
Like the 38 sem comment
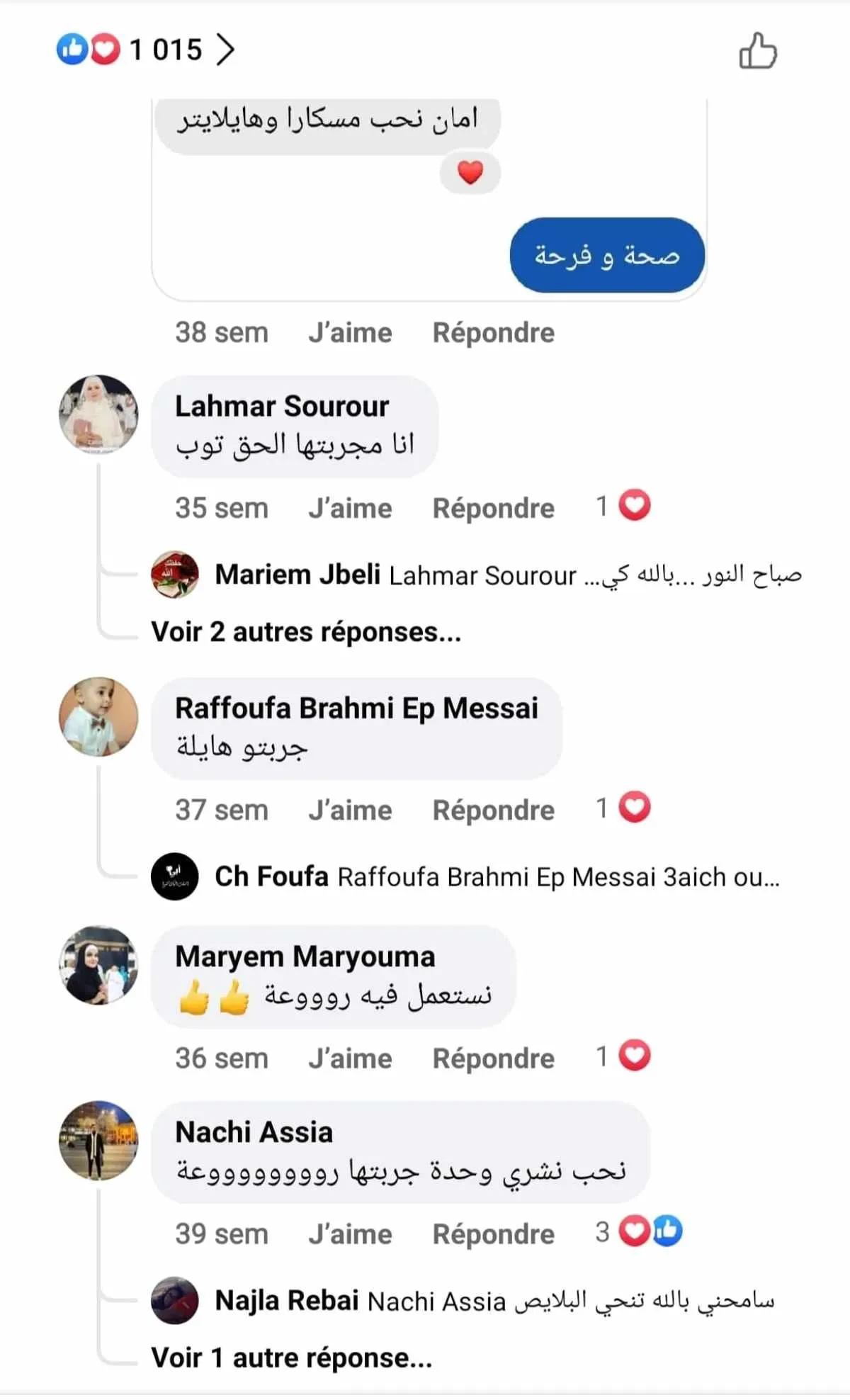[x=350, y=333]
